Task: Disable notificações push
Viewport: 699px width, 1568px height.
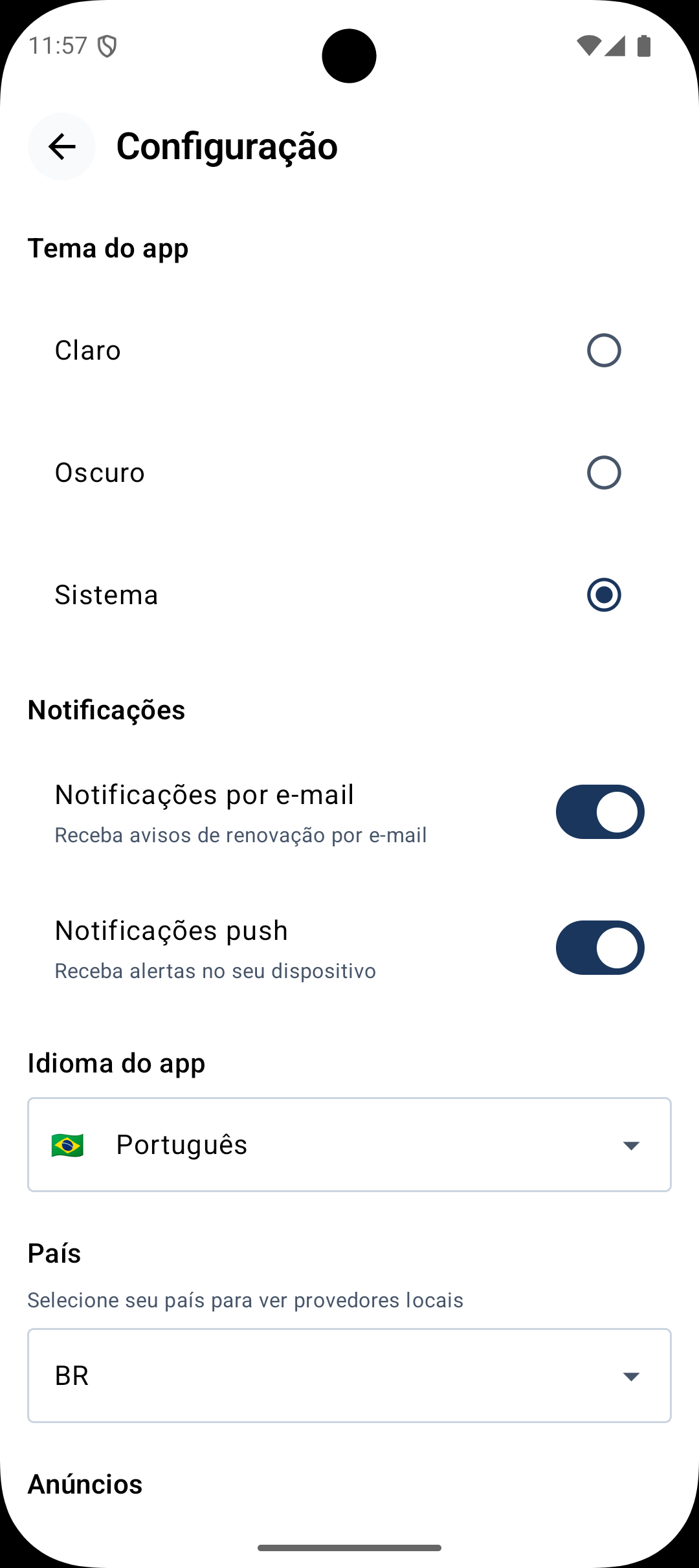Action: 599,948
